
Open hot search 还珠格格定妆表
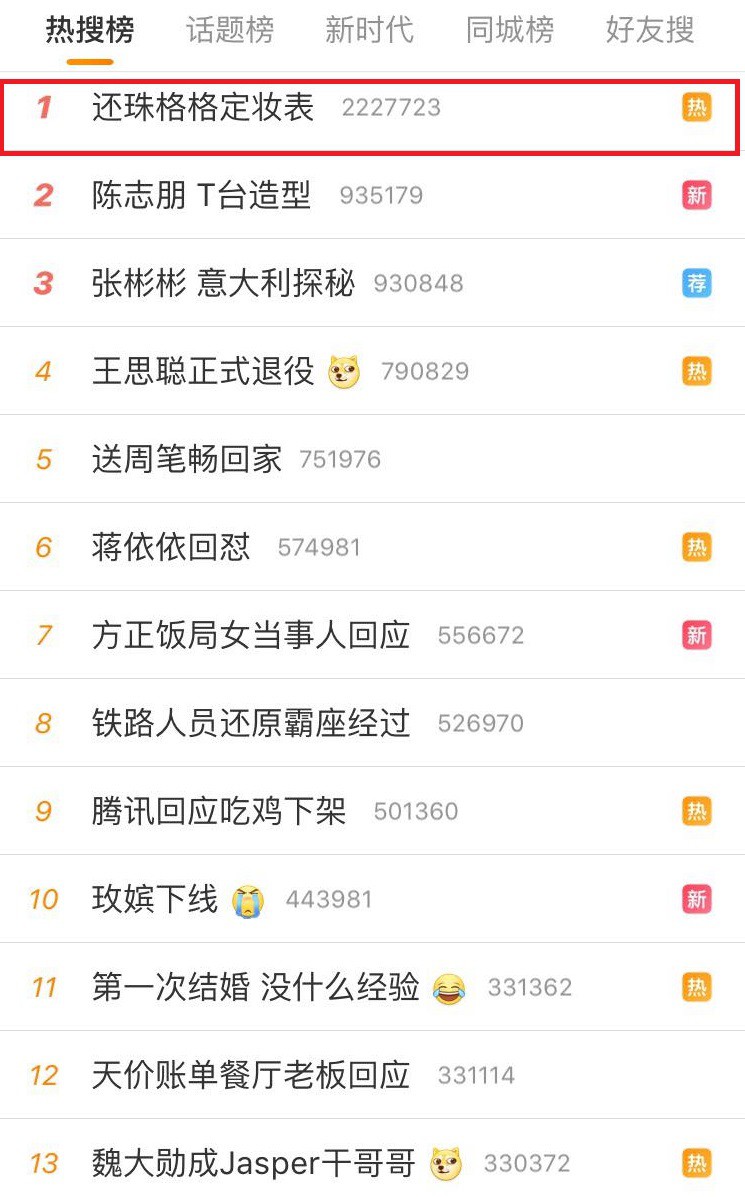[x=203, y=107]
